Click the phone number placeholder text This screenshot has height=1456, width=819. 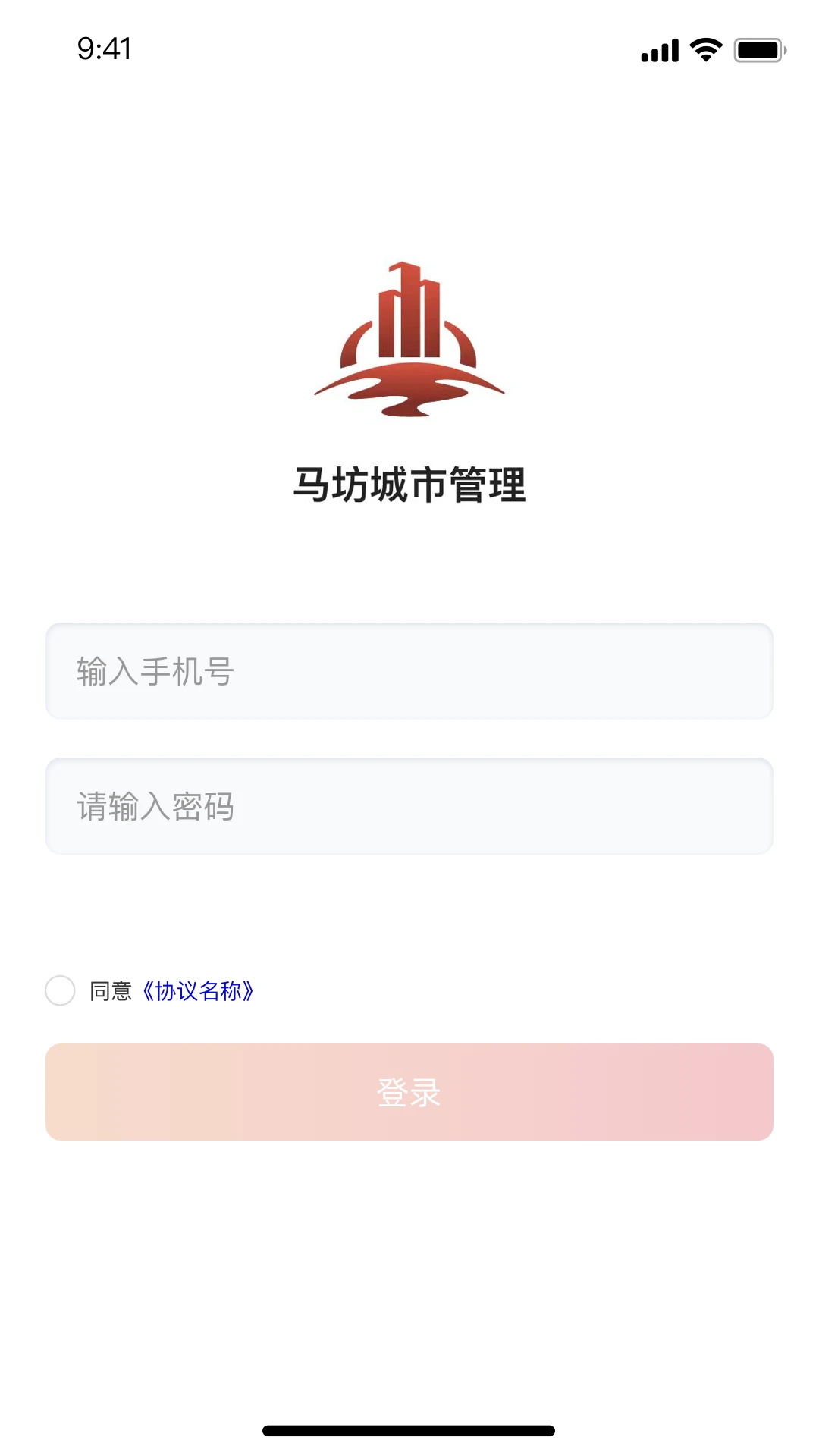tap(155, 671)
